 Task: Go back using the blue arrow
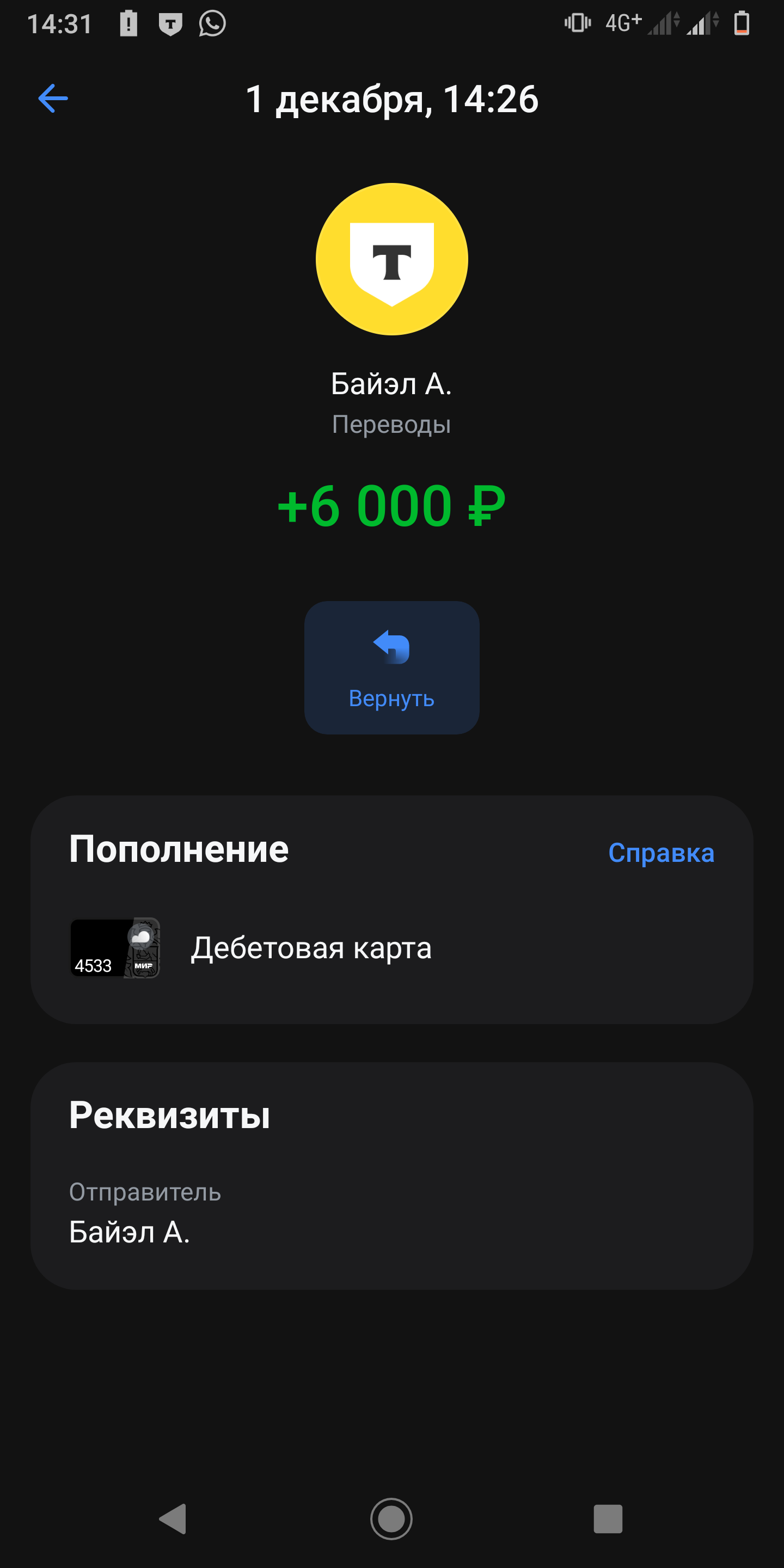coord(53,99)
